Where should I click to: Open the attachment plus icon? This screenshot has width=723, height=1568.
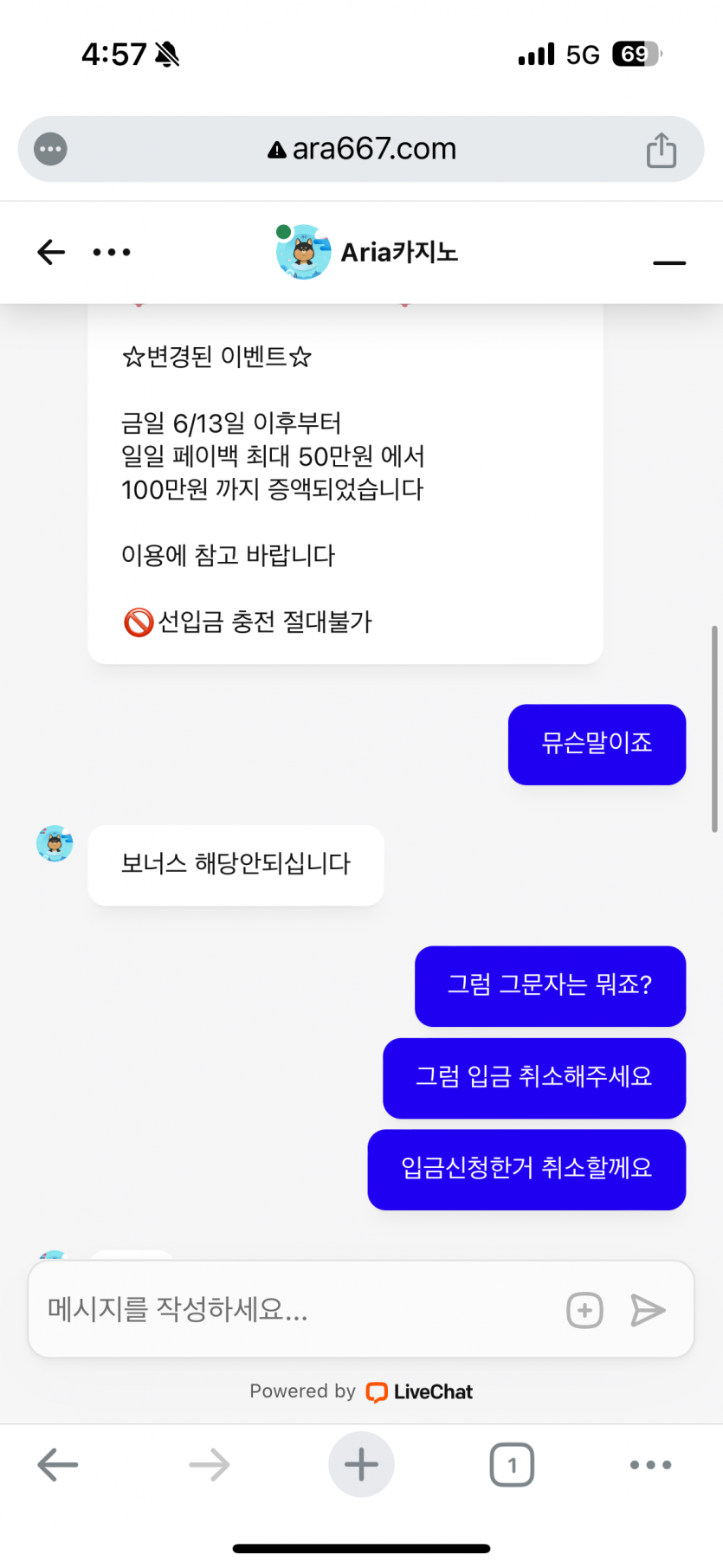[584, 1310]
